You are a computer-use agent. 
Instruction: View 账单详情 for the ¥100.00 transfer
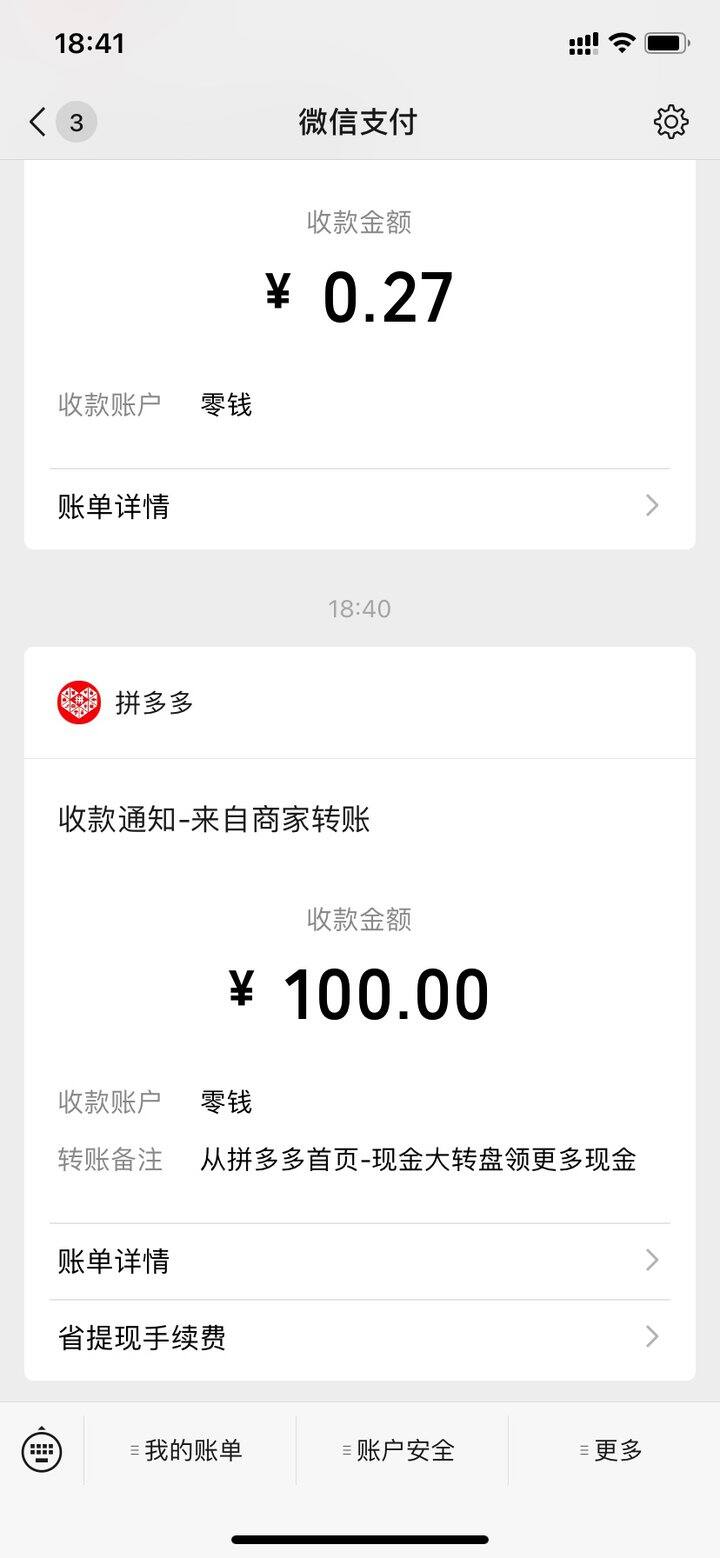[359, 1261]
